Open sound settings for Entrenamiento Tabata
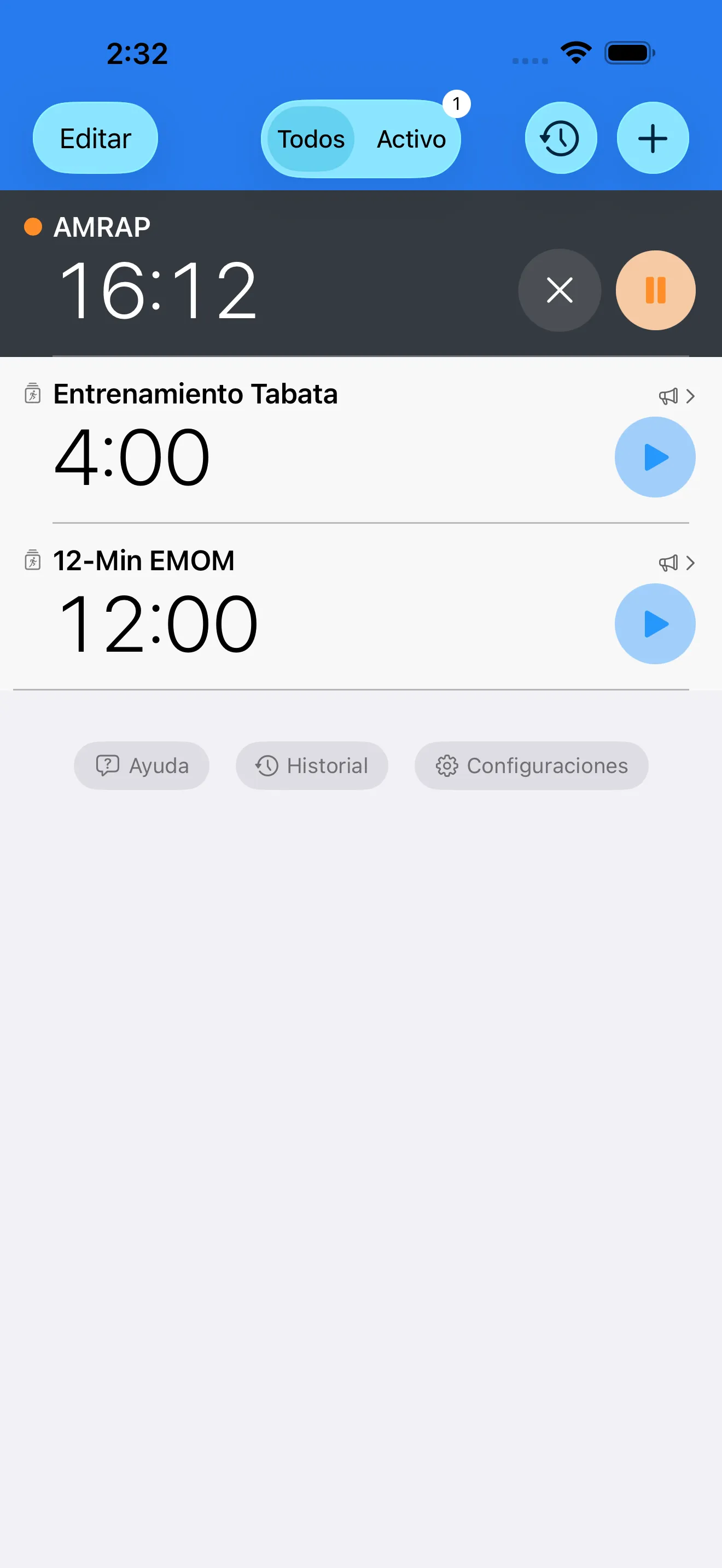 668,396
